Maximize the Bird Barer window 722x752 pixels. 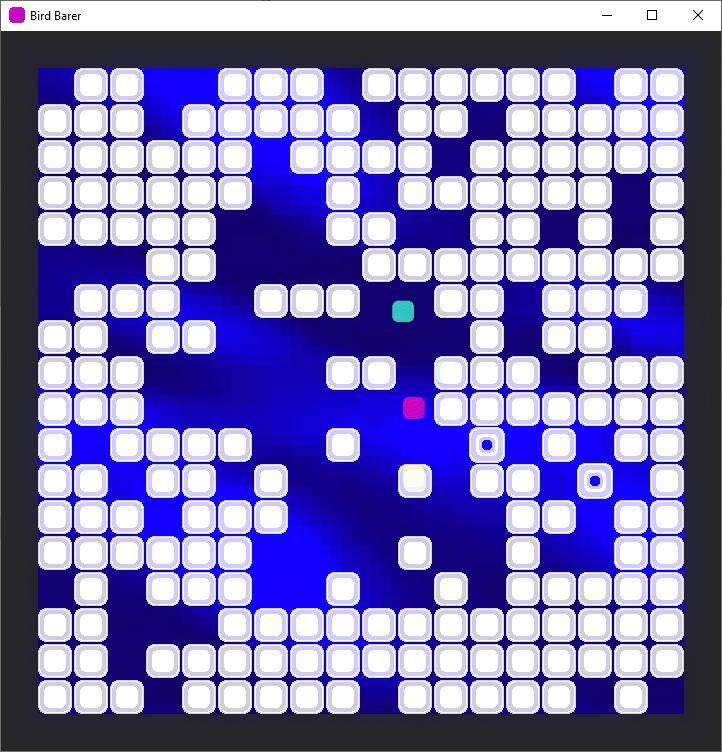652,15
